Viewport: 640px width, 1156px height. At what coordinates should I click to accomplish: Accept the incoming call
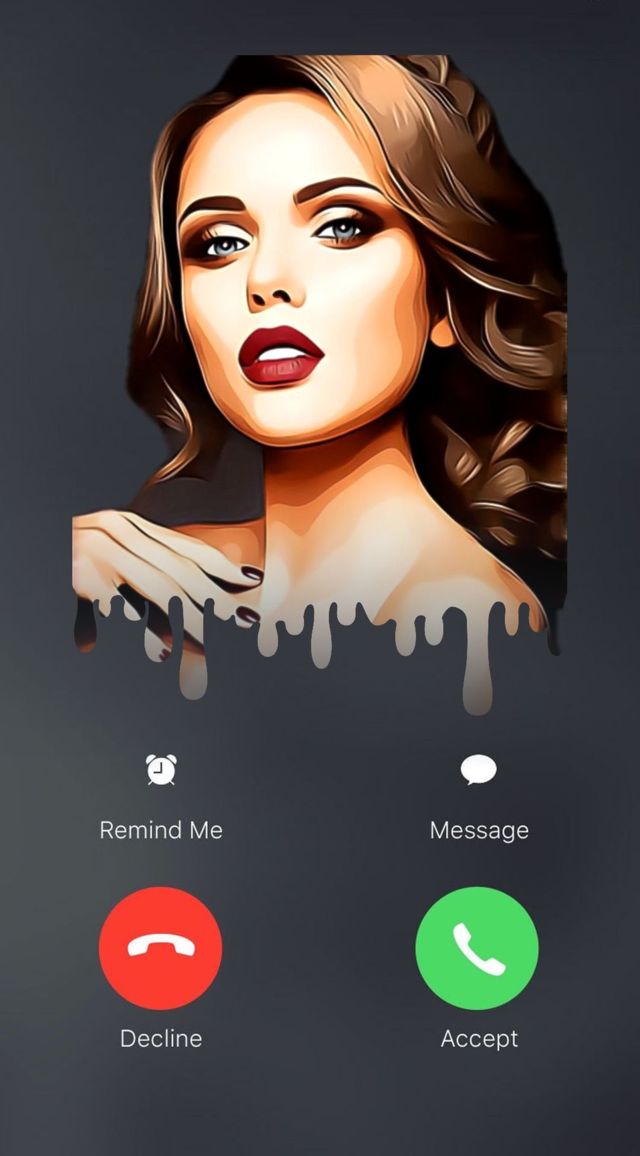tap(477, 948)
